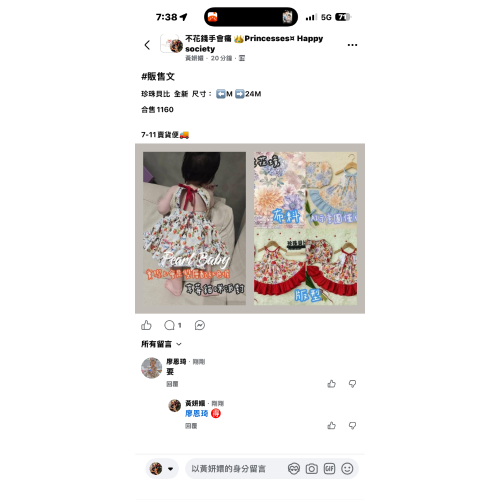This screenshot has width=500, height=500.
Task: Open comments via the speech bubble icon
Action: pos(169,325)
